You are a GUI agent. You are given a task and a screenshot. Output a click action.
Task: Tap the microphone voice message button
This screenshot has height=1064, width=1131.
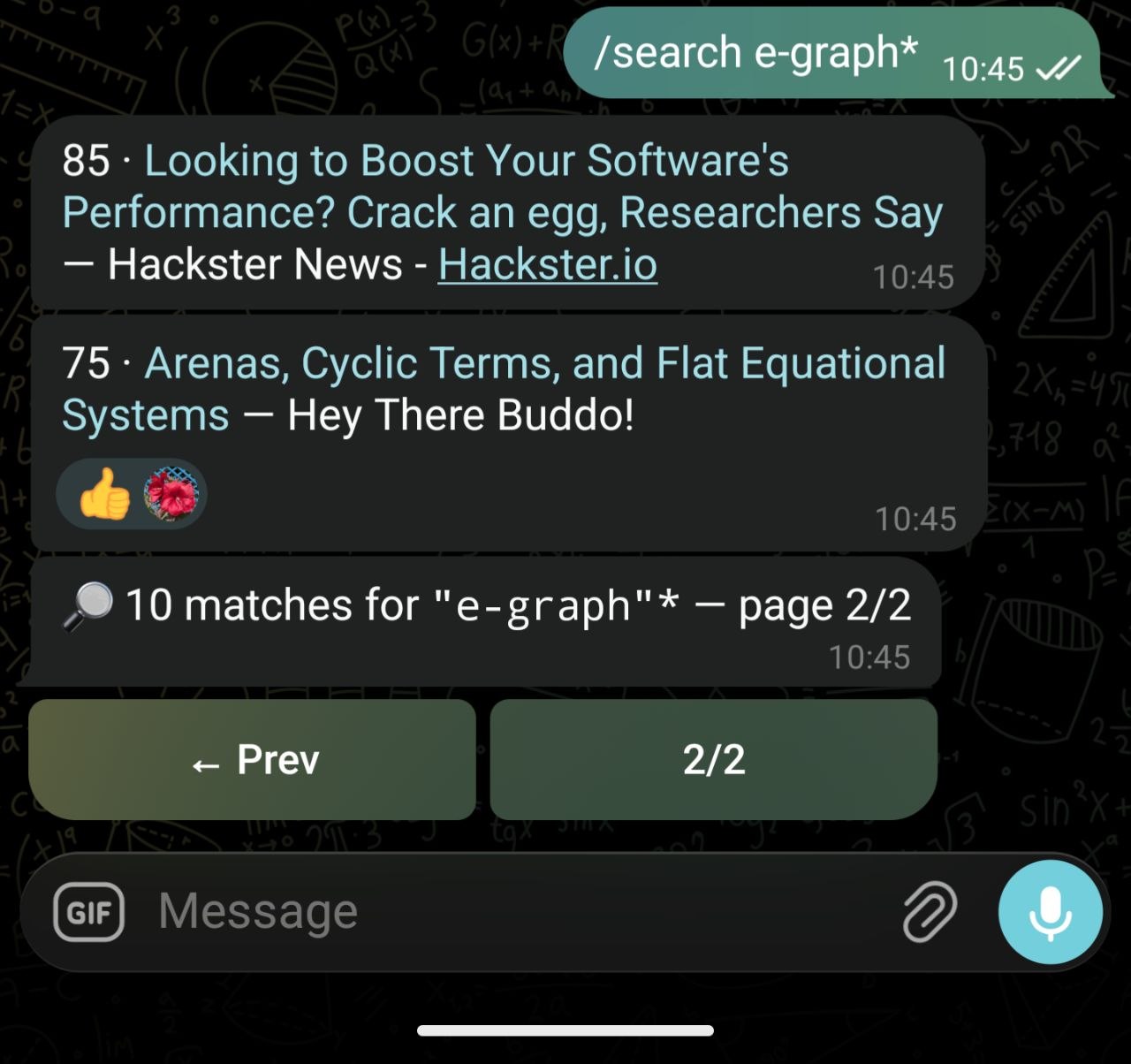click(x=1051, y=911)
